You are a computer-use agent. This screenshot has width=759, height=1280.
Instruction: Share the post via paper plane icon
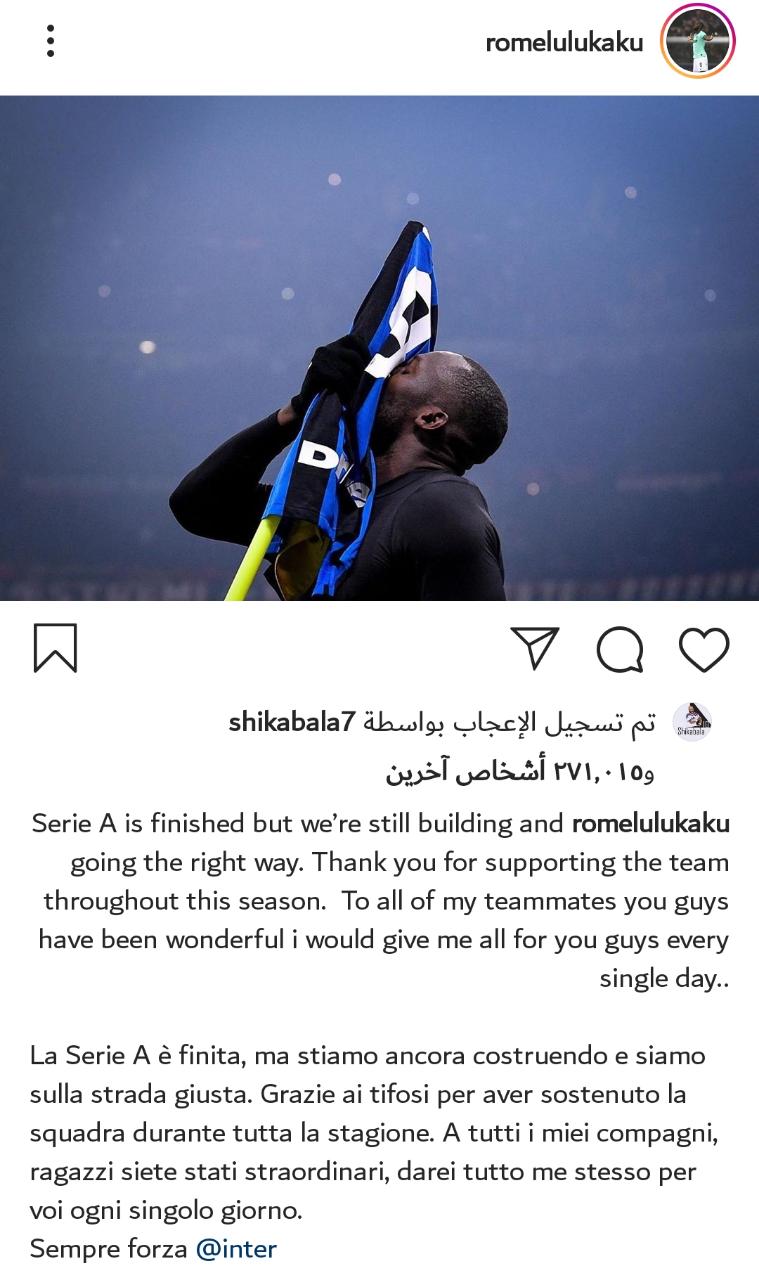click(534, 648)
